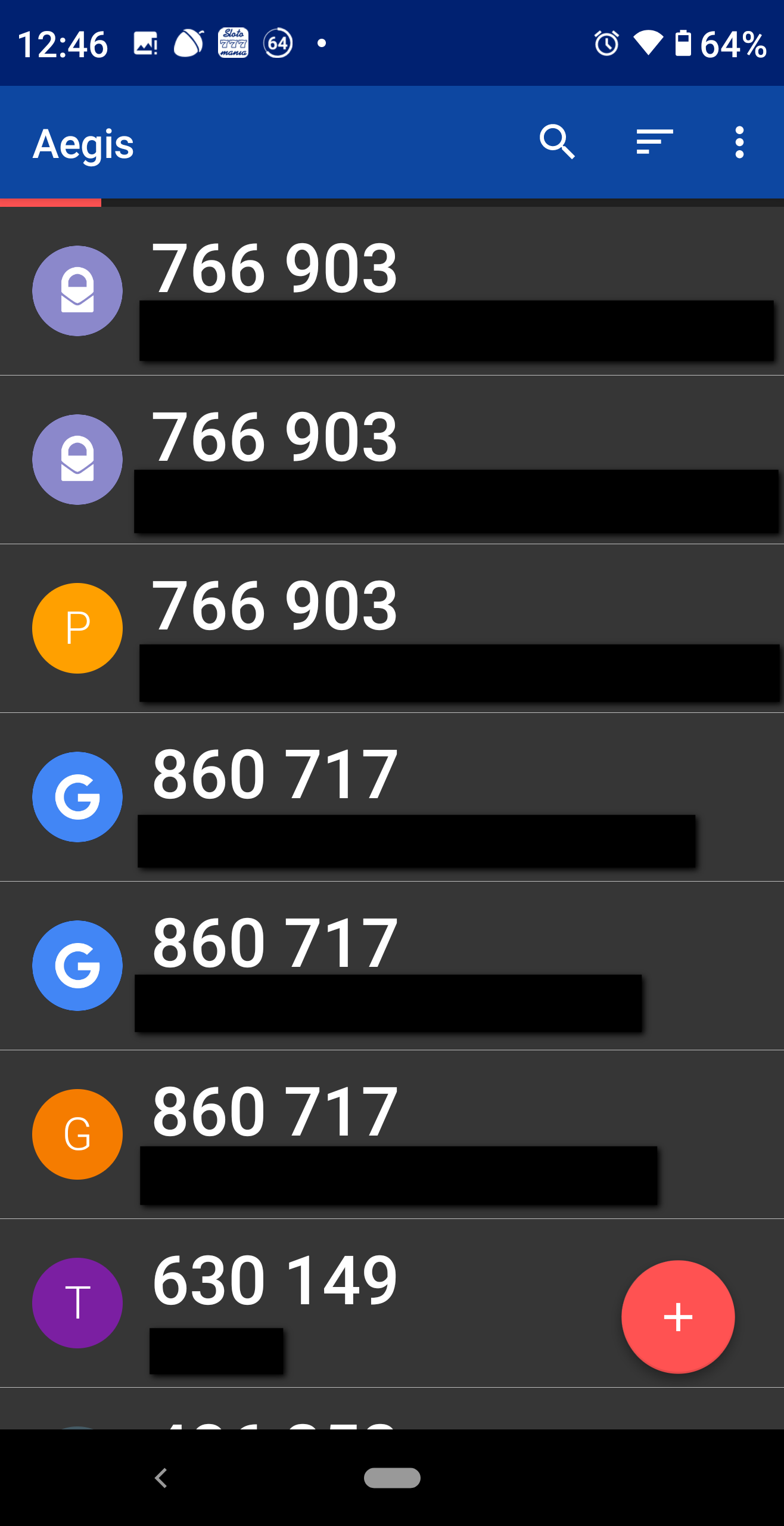Open search in Aegis
Viewport: 784px width, 1526px height.
pos(557,142)
